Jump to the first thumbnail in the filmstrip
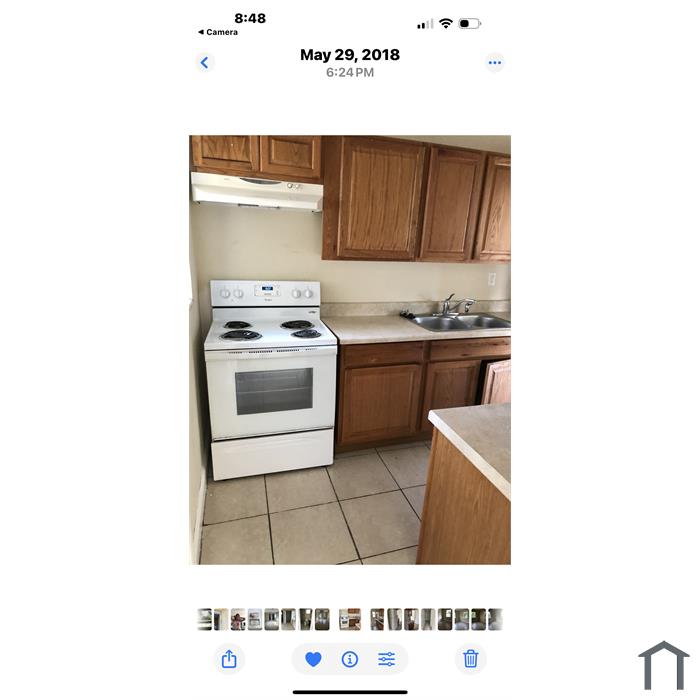 pos(204,619)
